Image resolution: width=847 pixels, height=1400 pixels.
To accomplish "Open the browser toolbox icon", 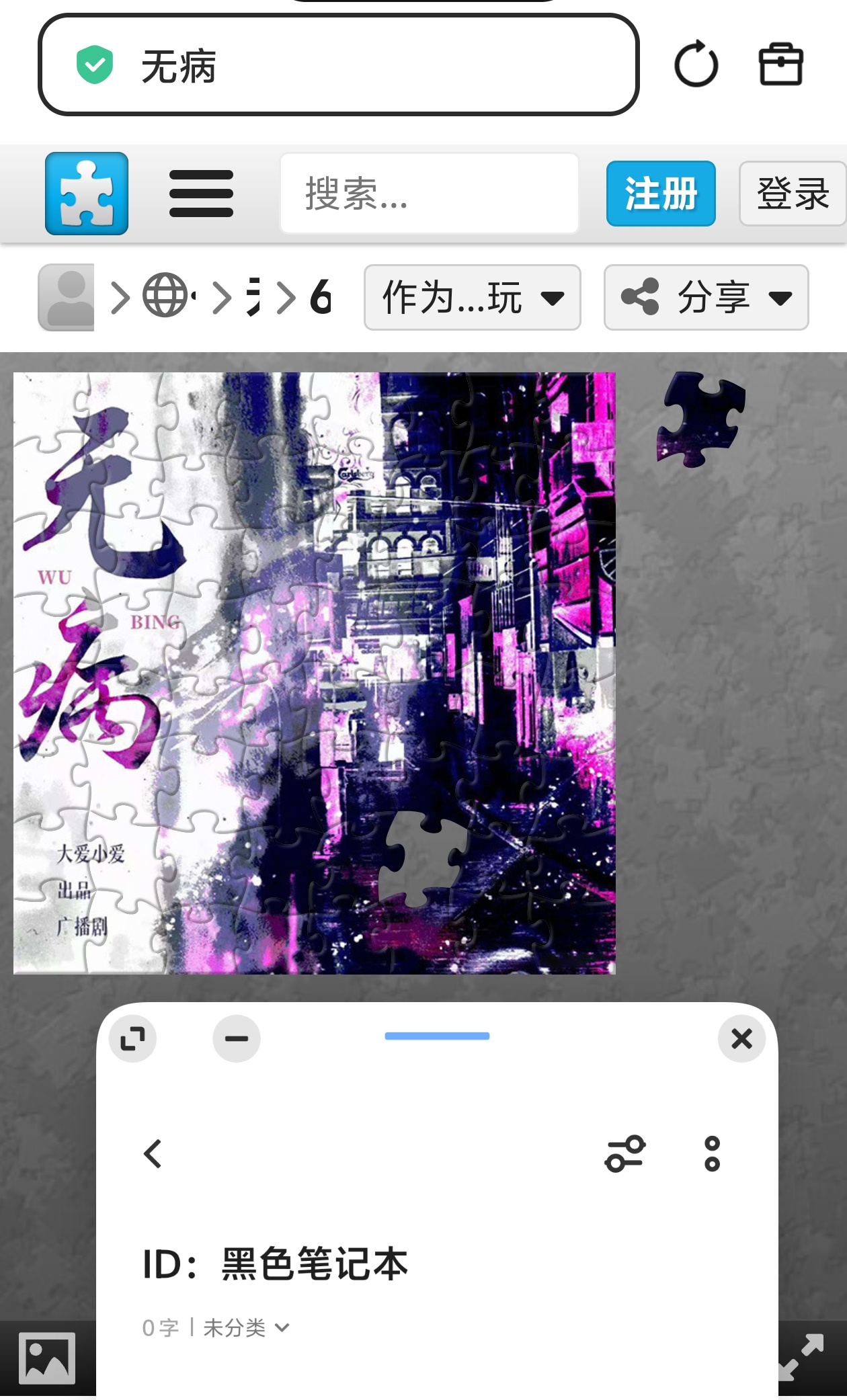I will [780, 65].
